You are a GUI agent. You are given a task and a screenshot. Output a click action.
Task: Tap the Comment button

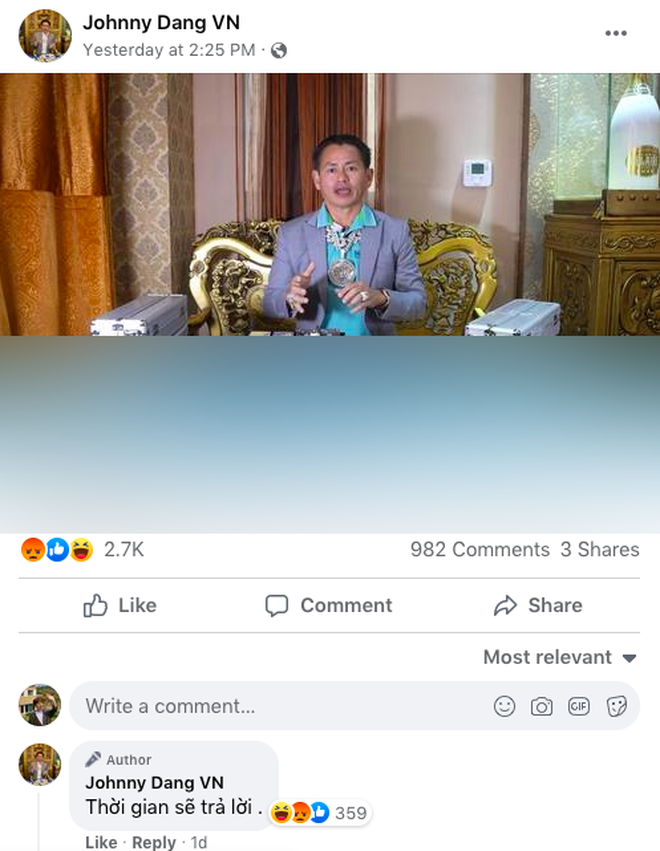click(x=328, y=605)
